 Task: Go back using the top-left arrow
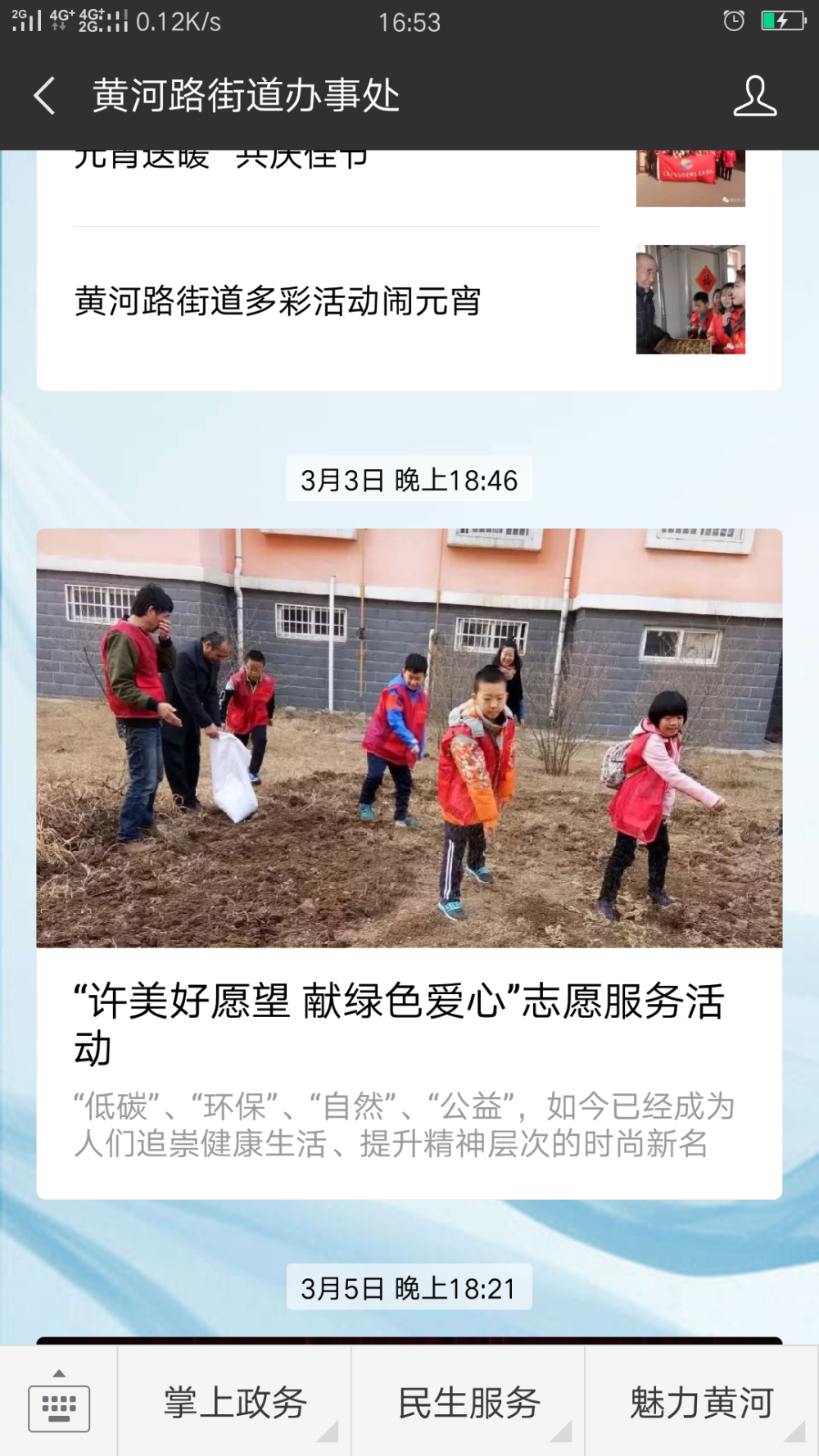[45, 96]
